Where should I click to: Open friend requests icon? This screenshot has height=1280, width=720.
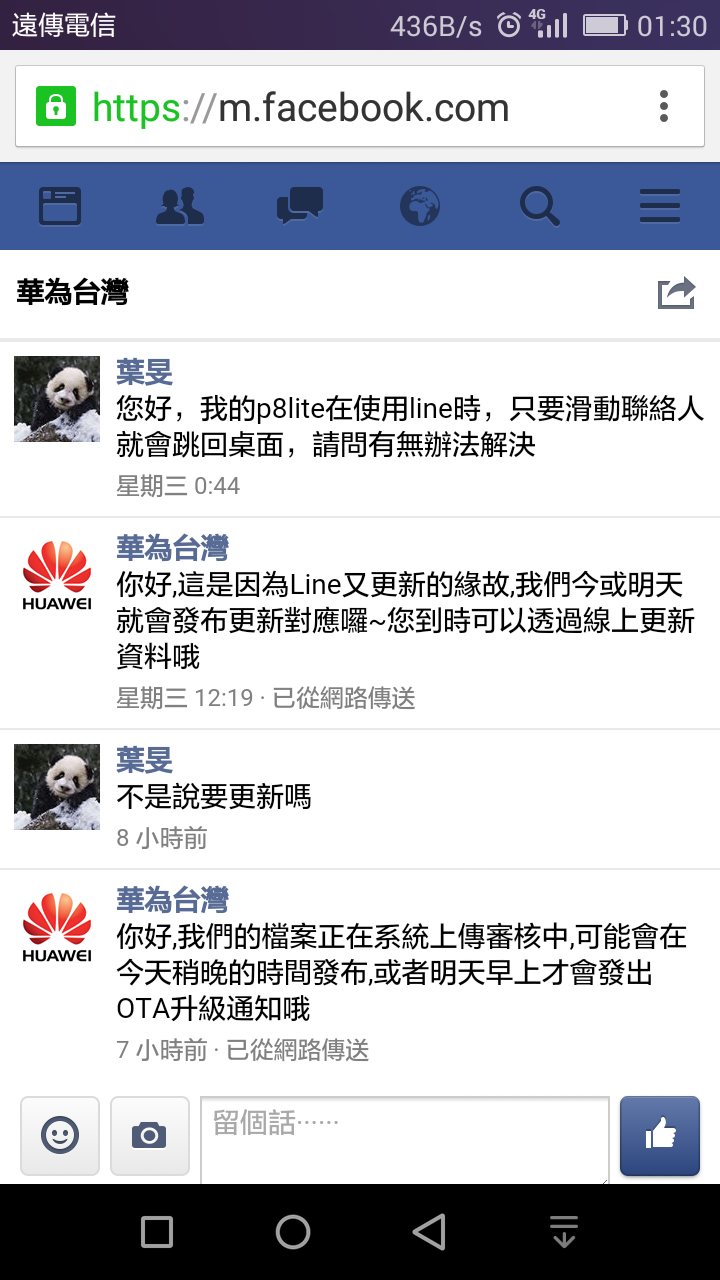click(180, 206)
